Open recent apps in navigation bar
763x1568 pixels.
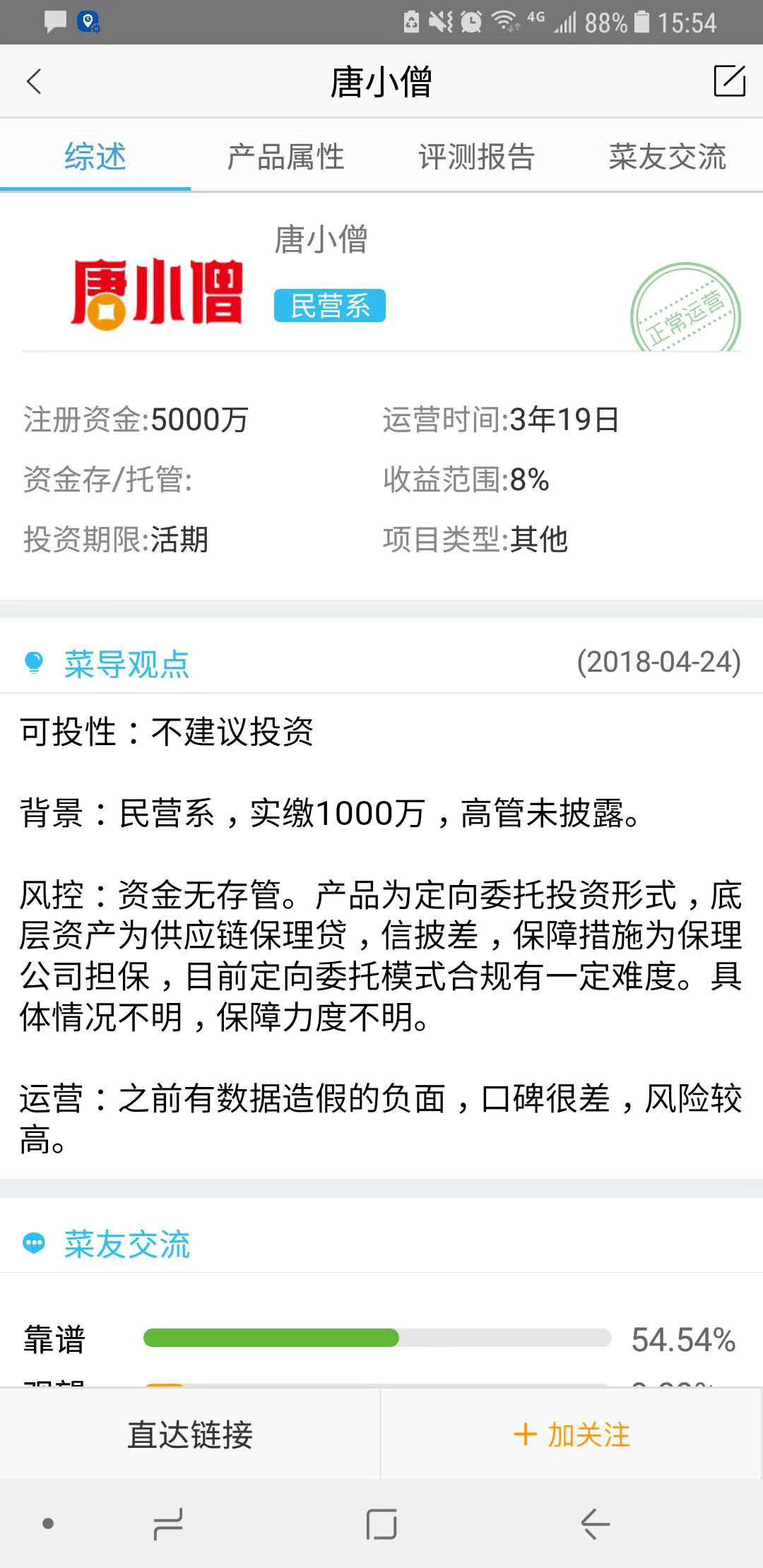pos(168,1524)
